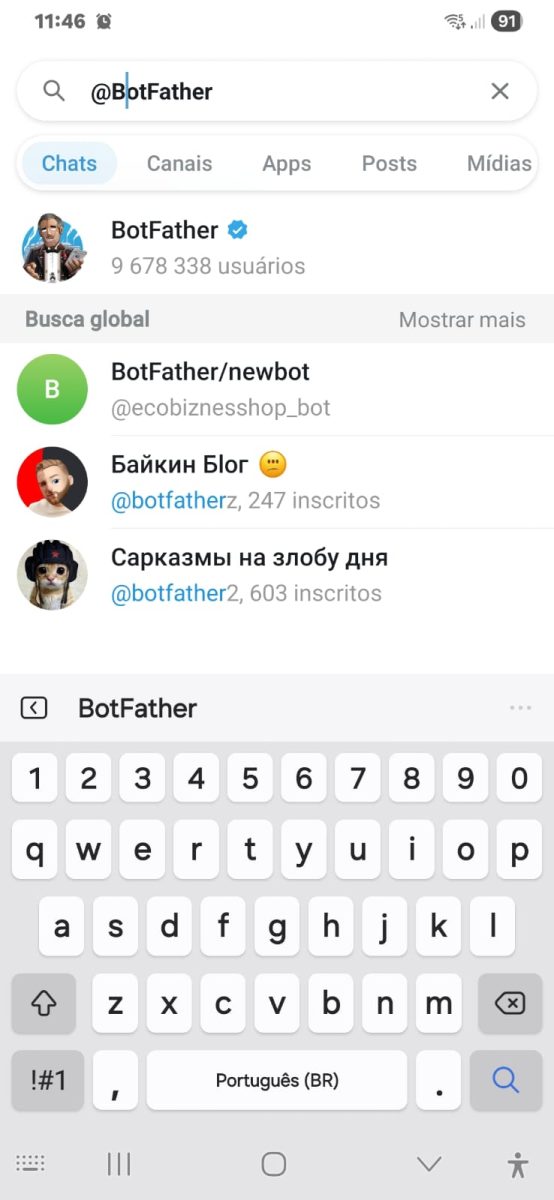Tap the keyboard search key
Screen dimensions: 554x1200
pos(506,1080)
